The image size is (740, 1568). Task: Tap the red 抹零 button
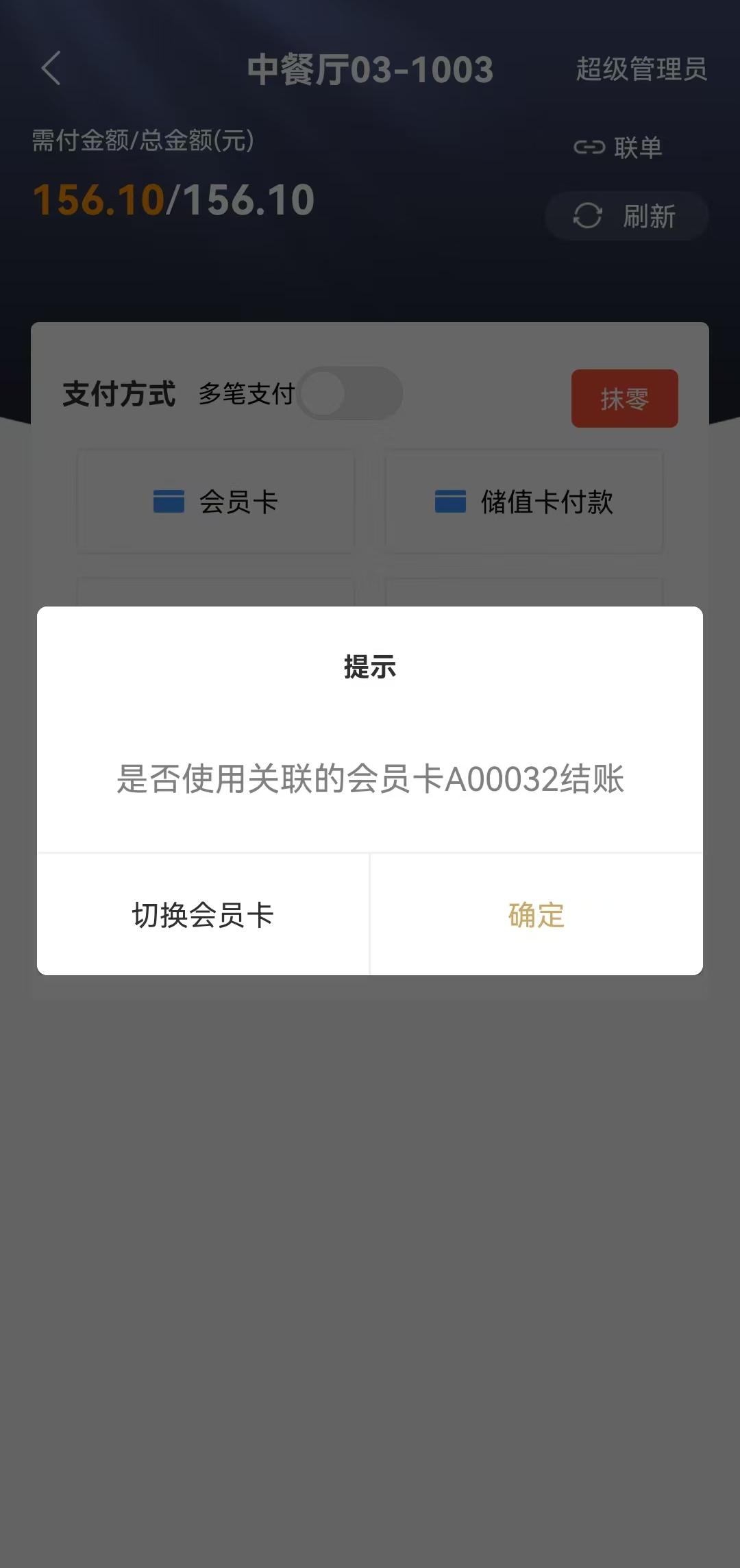pyautogui.click(x=625, y=398)
